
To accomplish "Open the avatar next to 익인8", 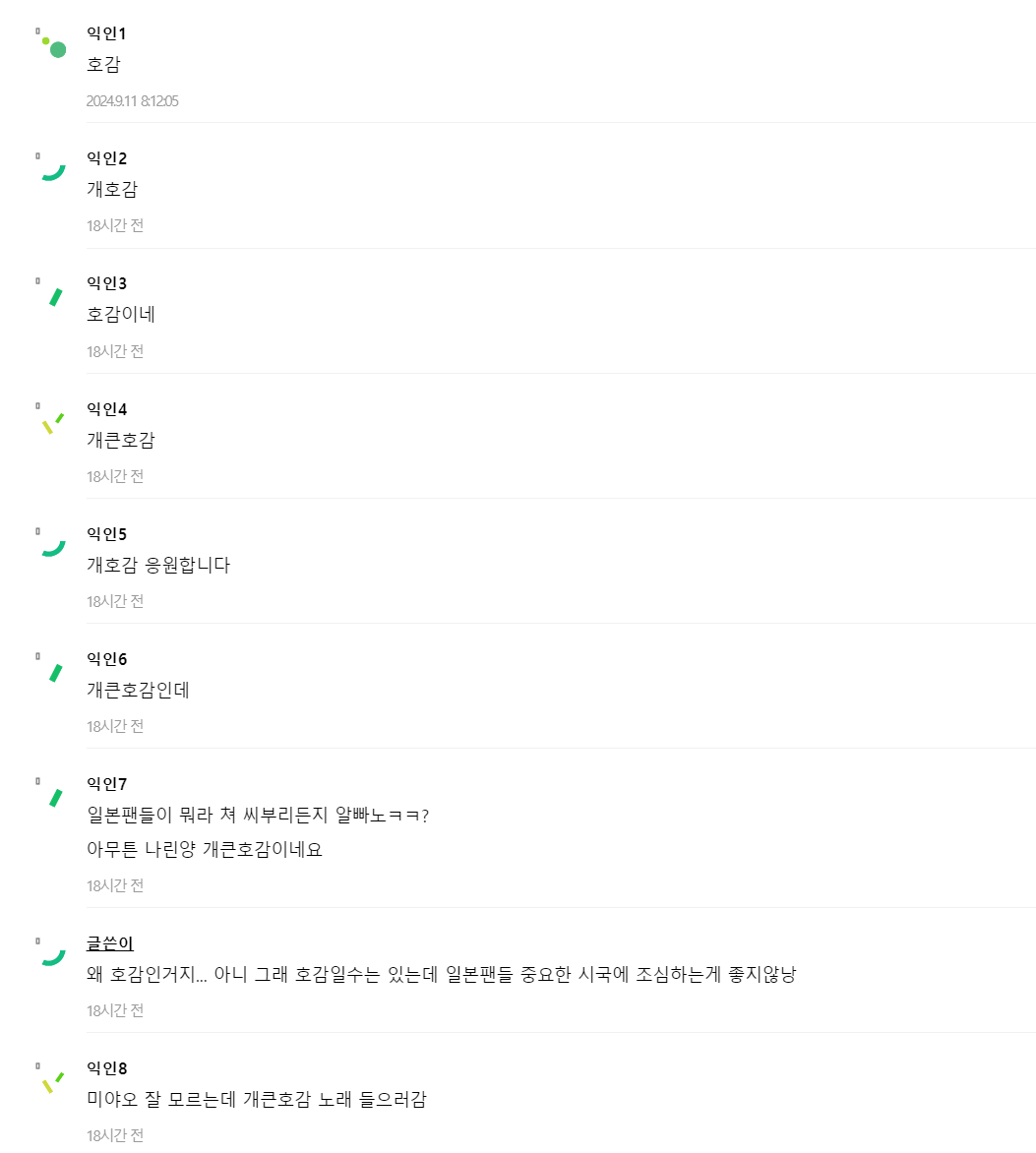I will tap(52, 1080).
